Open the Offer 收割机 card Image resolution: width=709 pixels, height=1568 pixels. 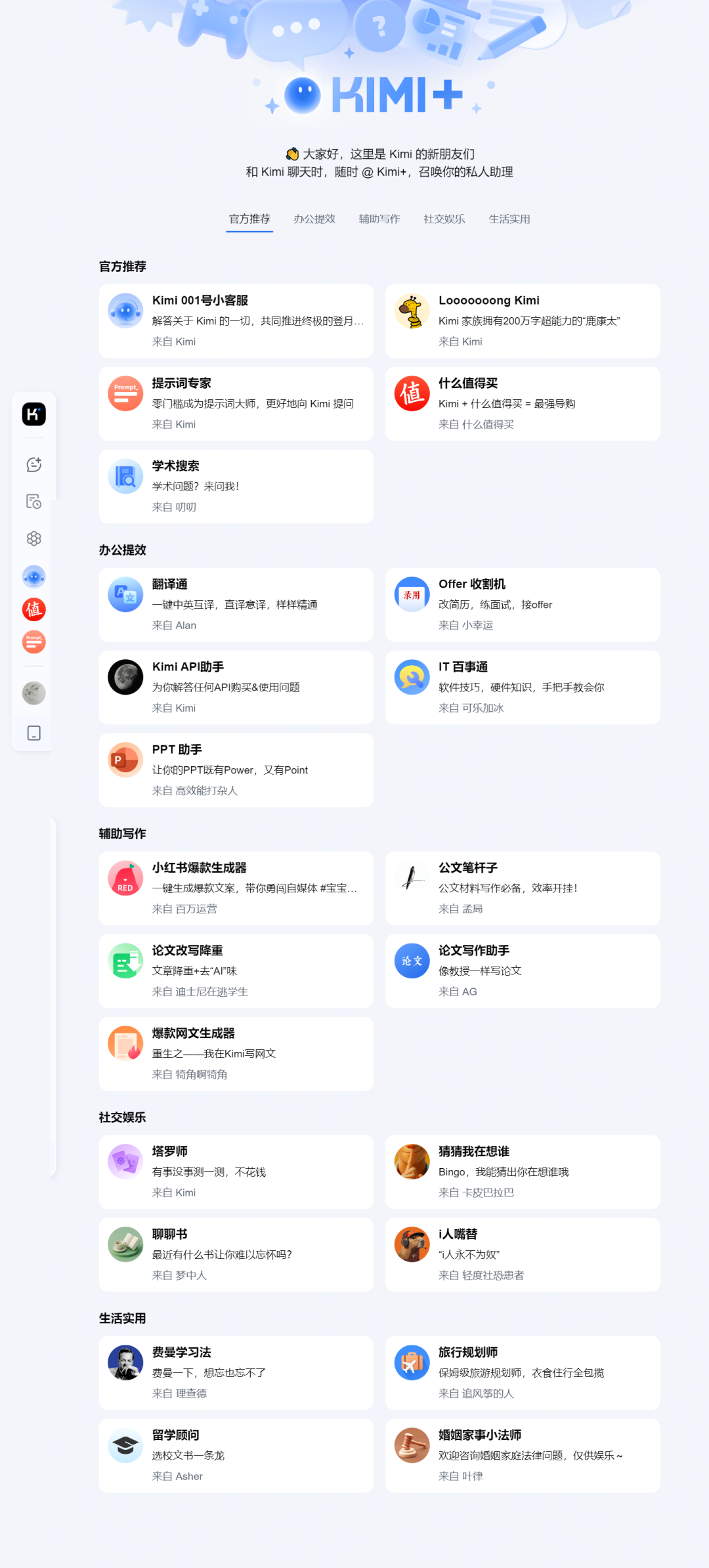click(523, 605)
